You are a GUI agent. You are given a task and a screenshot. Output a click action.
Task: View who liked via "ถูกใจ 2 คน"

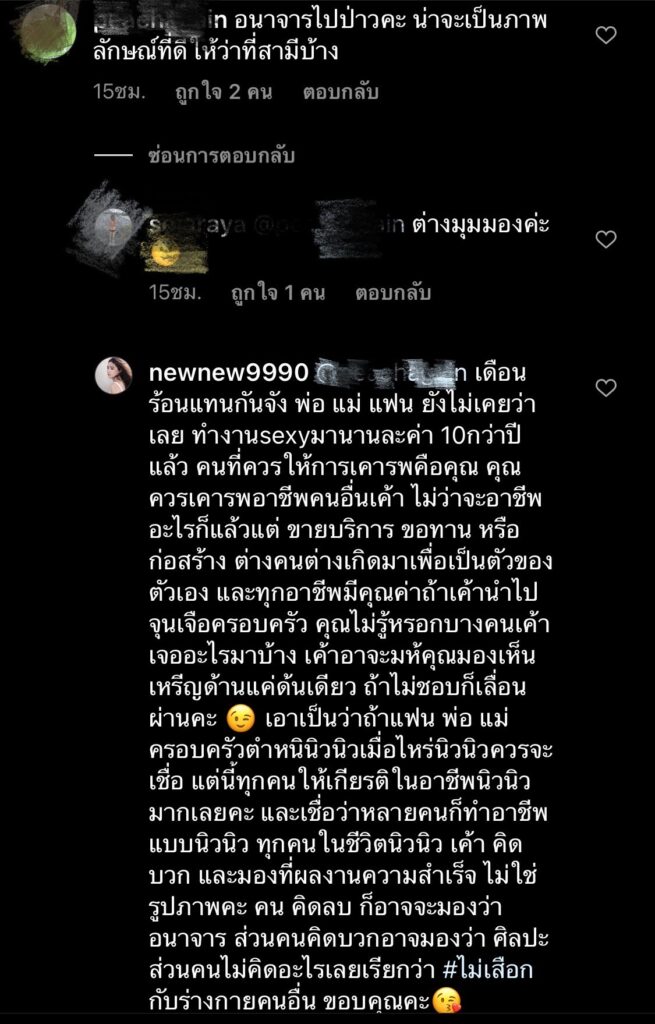[236, 92]
